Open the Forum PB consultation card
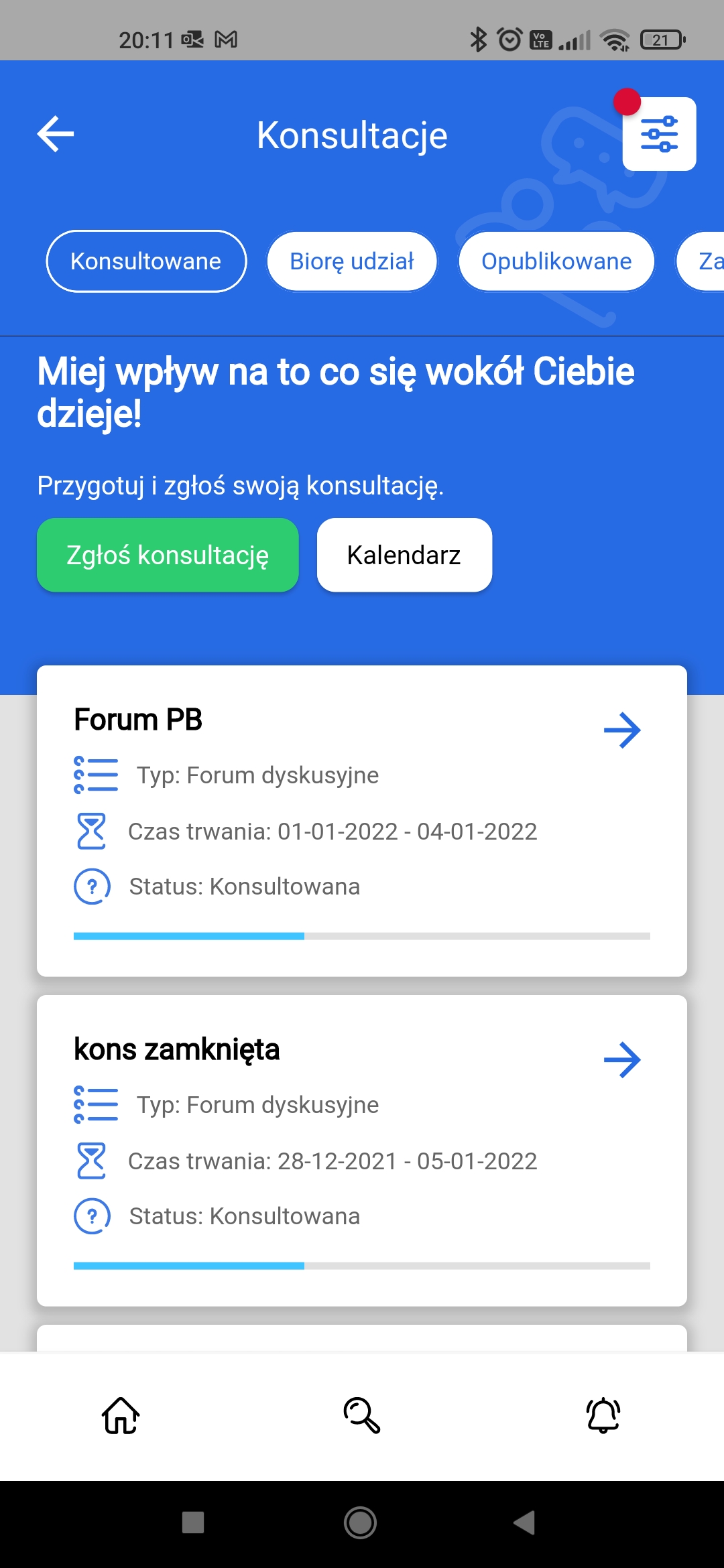 click(x=362, y=821)
